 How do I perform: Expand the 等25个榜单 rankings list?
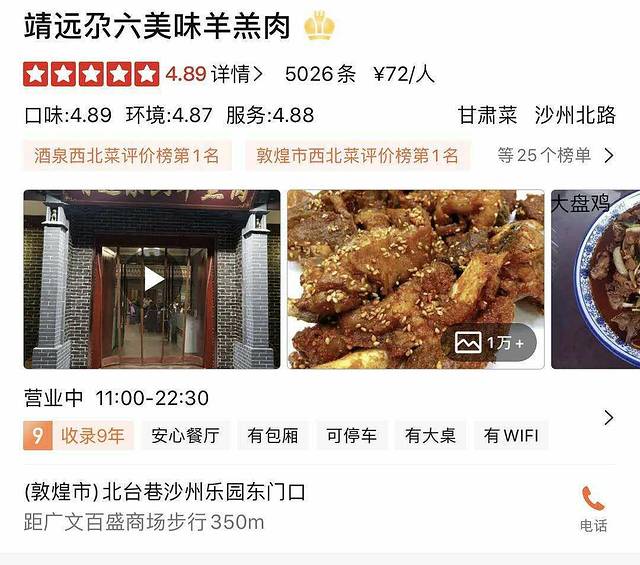[x=555, y=155]
